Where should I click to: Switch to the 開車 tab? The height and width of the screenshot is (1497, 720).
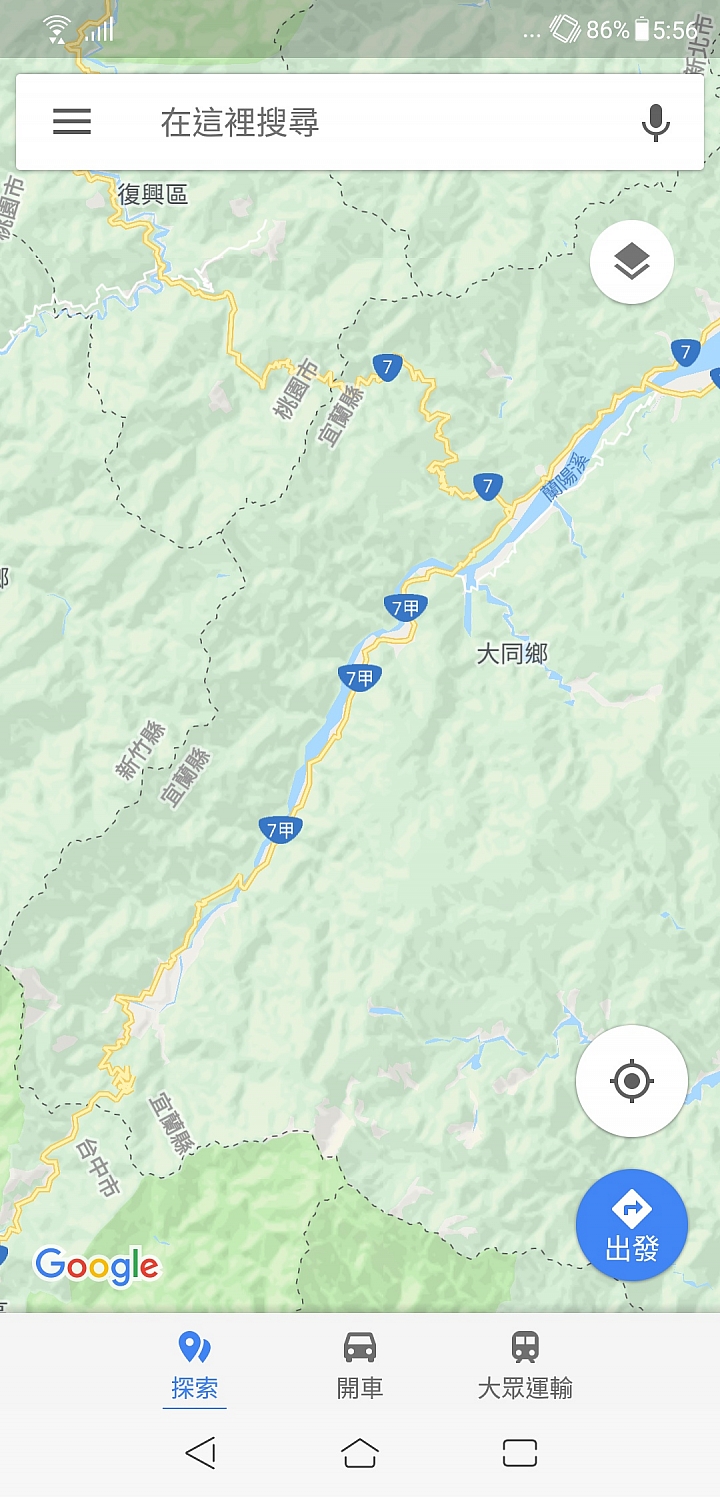(x=360, y=1365)
